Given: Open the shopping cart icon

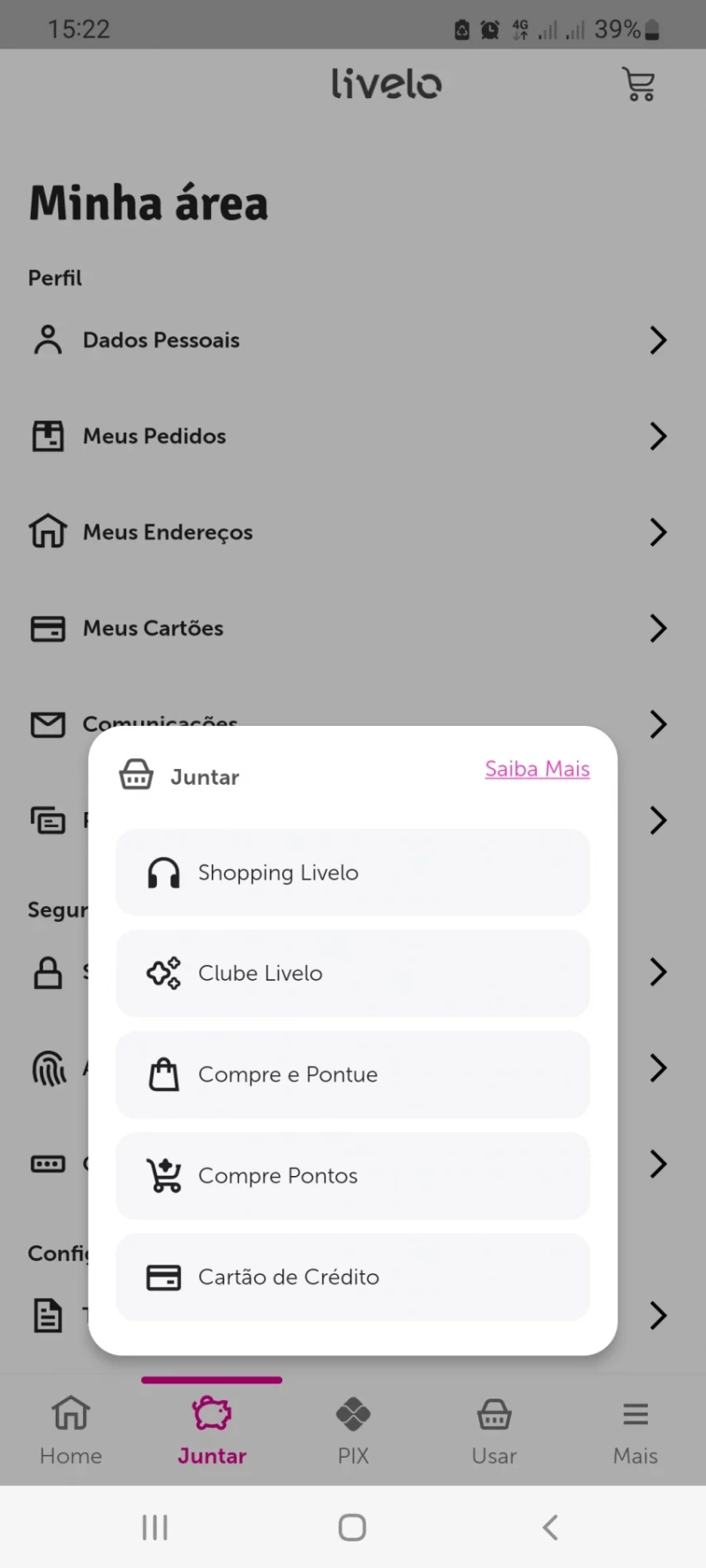Looking at the screenshot, I should 638,85.
